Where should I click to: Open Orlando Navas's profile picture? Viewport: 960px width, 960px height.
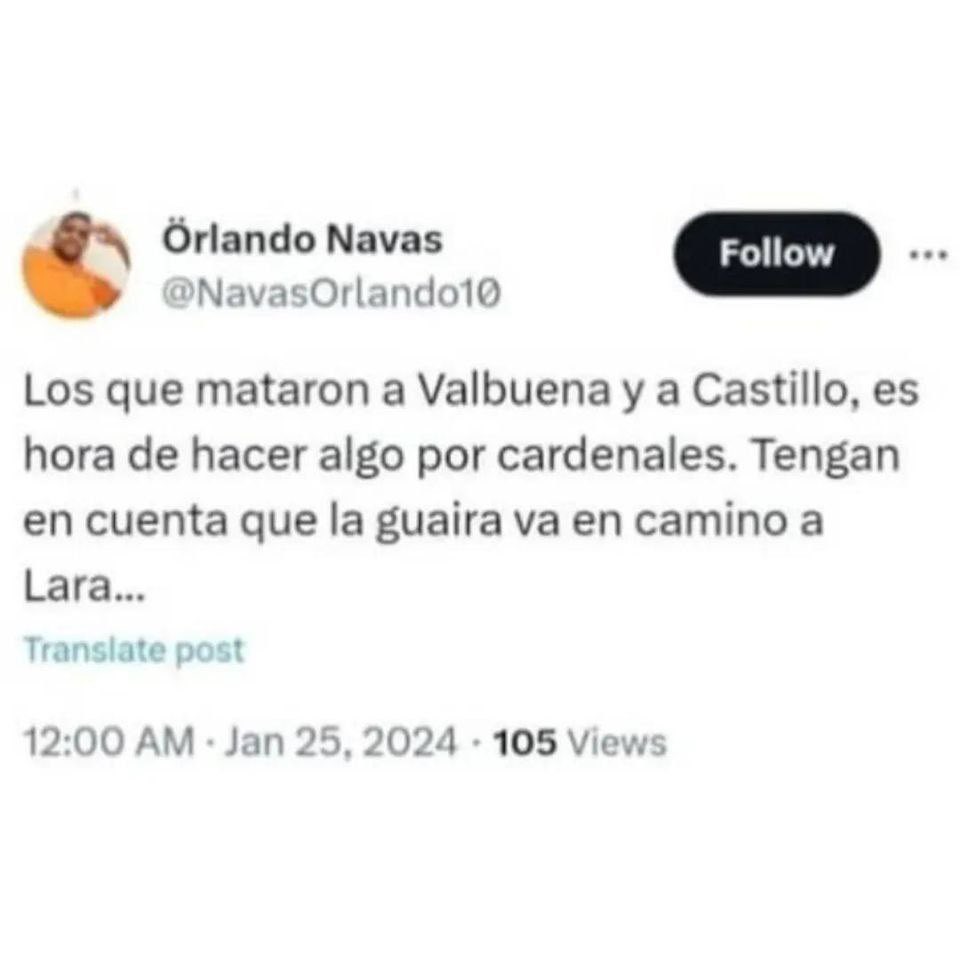point(76,265)
